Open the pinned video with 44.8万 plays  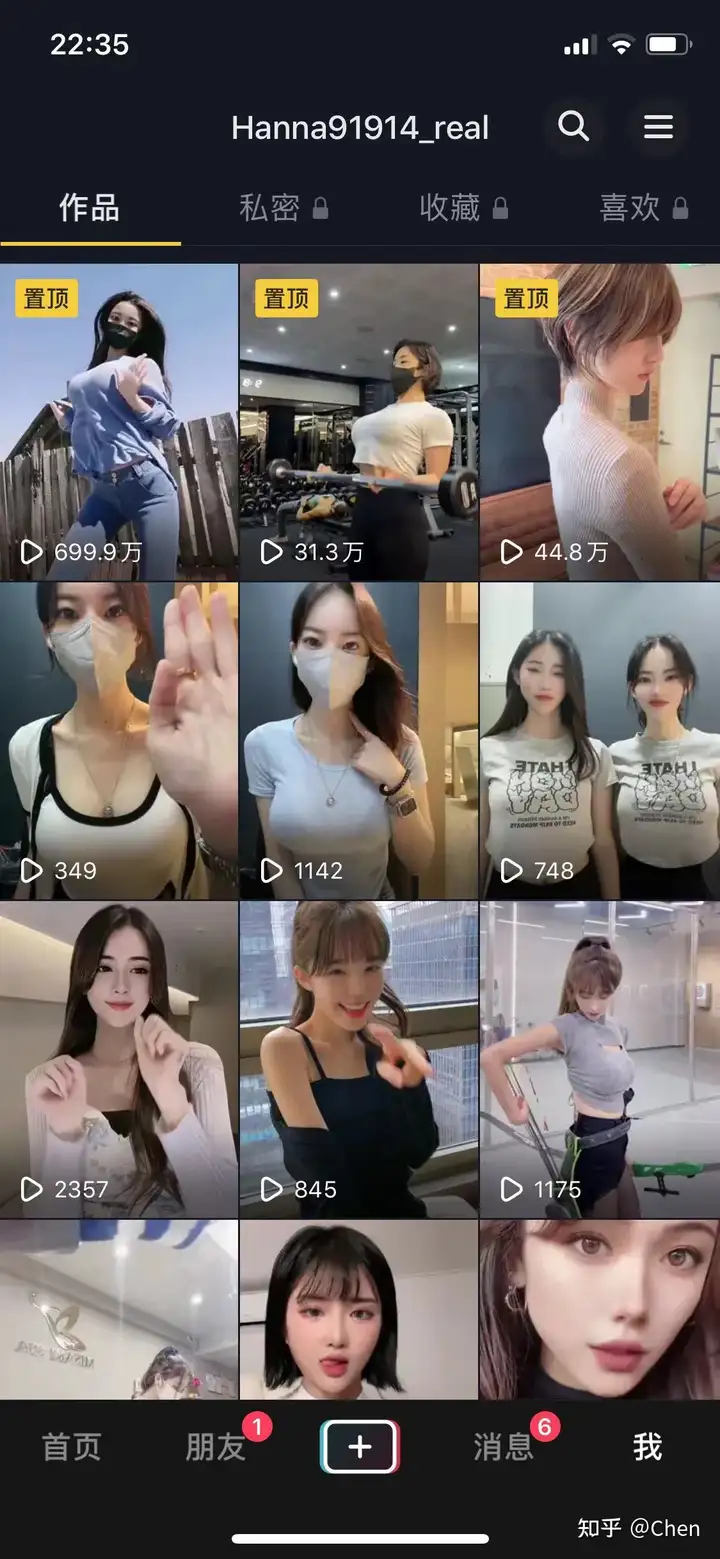[599, 422]
